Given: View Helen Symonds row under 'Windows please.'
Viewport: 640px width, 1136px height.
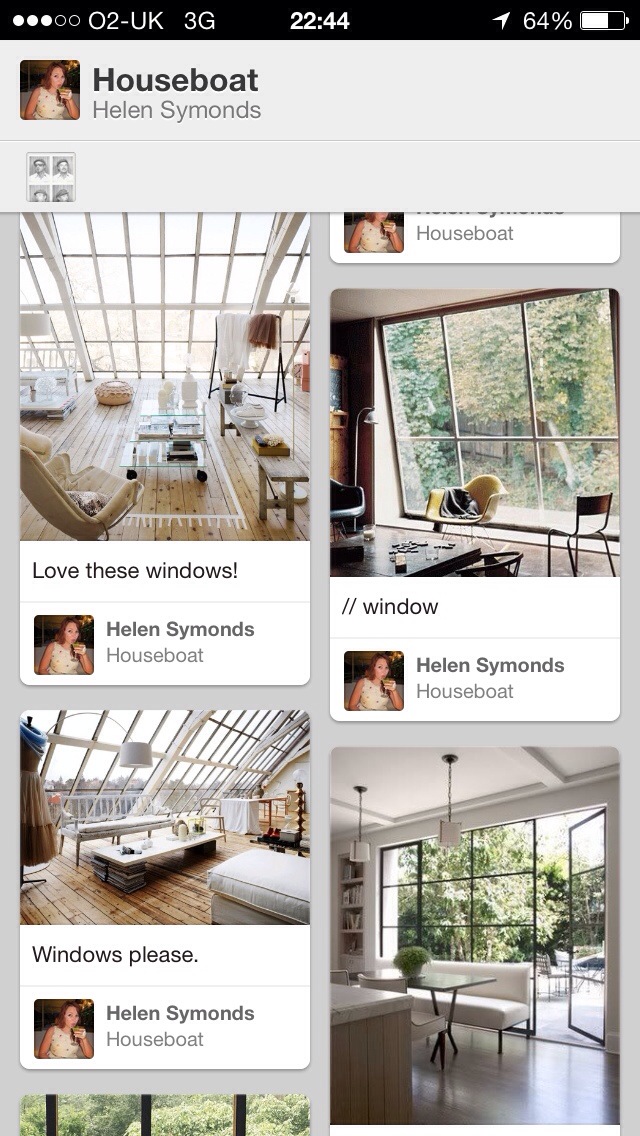Looking at the screenshot, I should (x=165, y=1027).
